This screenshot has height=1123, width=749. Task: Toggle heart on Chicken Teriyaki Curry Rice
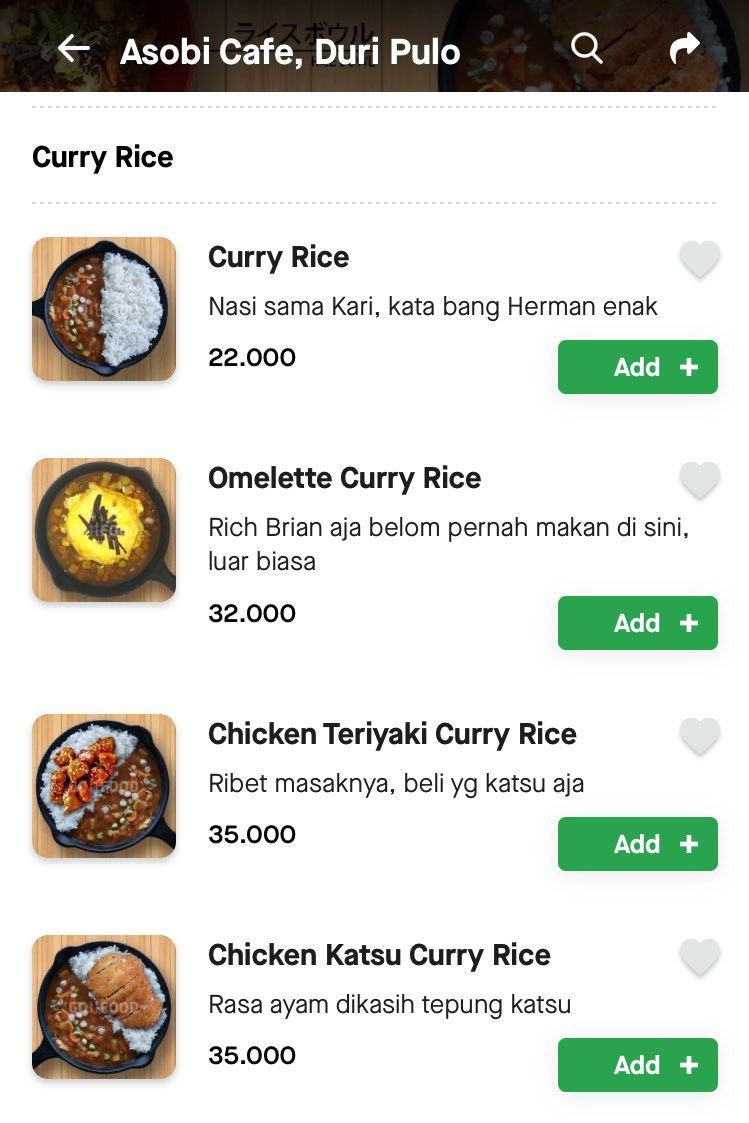tap(699, 735)
